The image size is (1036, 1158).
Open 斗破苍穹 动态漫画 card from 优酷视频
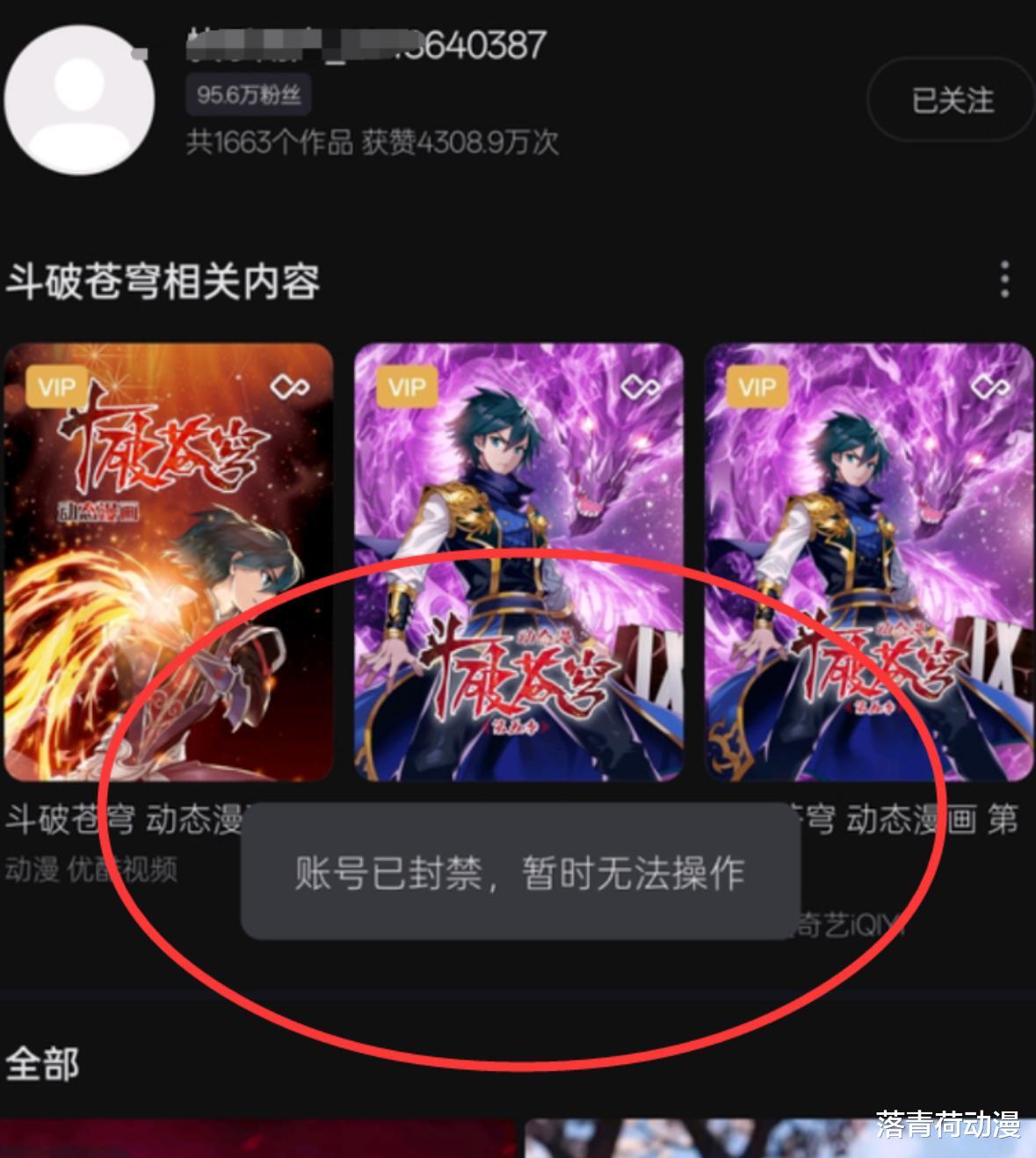tap(169, 562)
